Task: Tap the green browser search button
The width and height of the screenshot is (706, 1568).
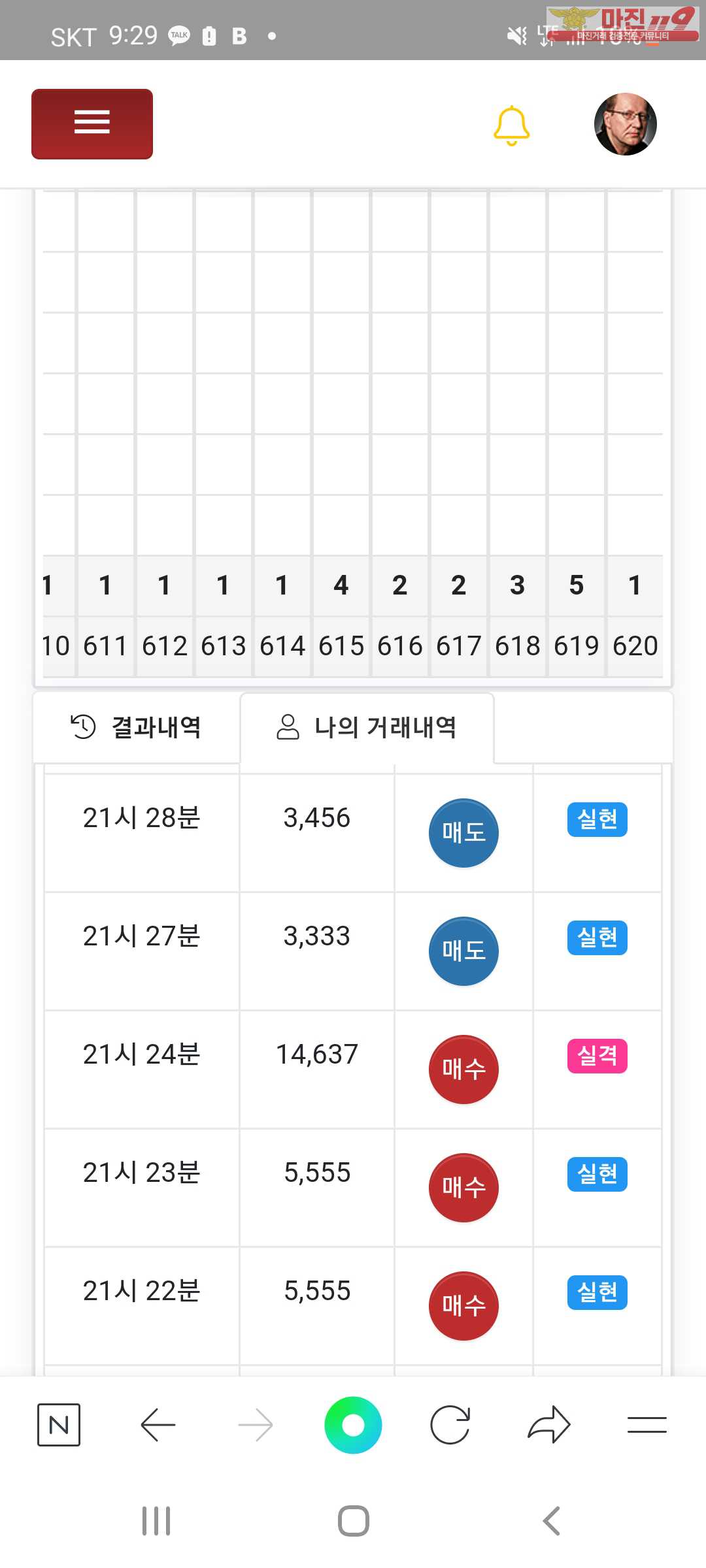Action: (353, 1424)
